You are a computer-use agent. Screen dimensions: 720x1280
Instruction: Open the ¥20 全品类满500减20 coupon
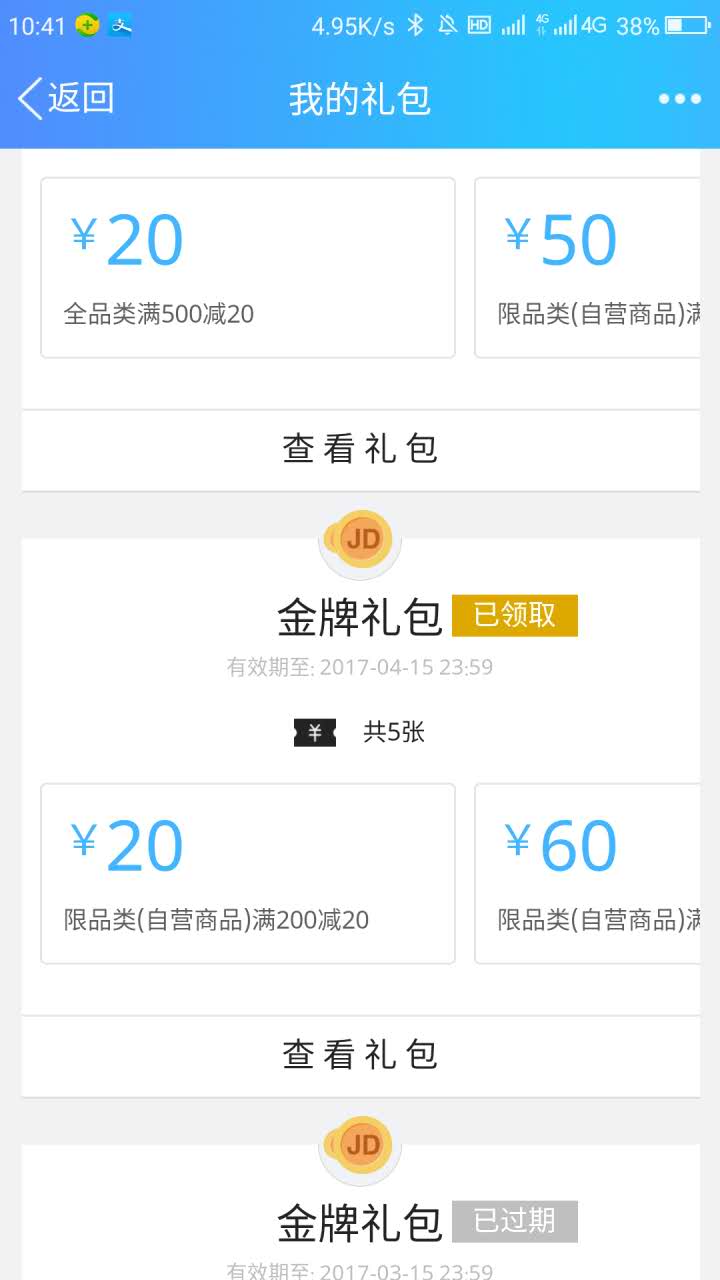coord(248,268)
